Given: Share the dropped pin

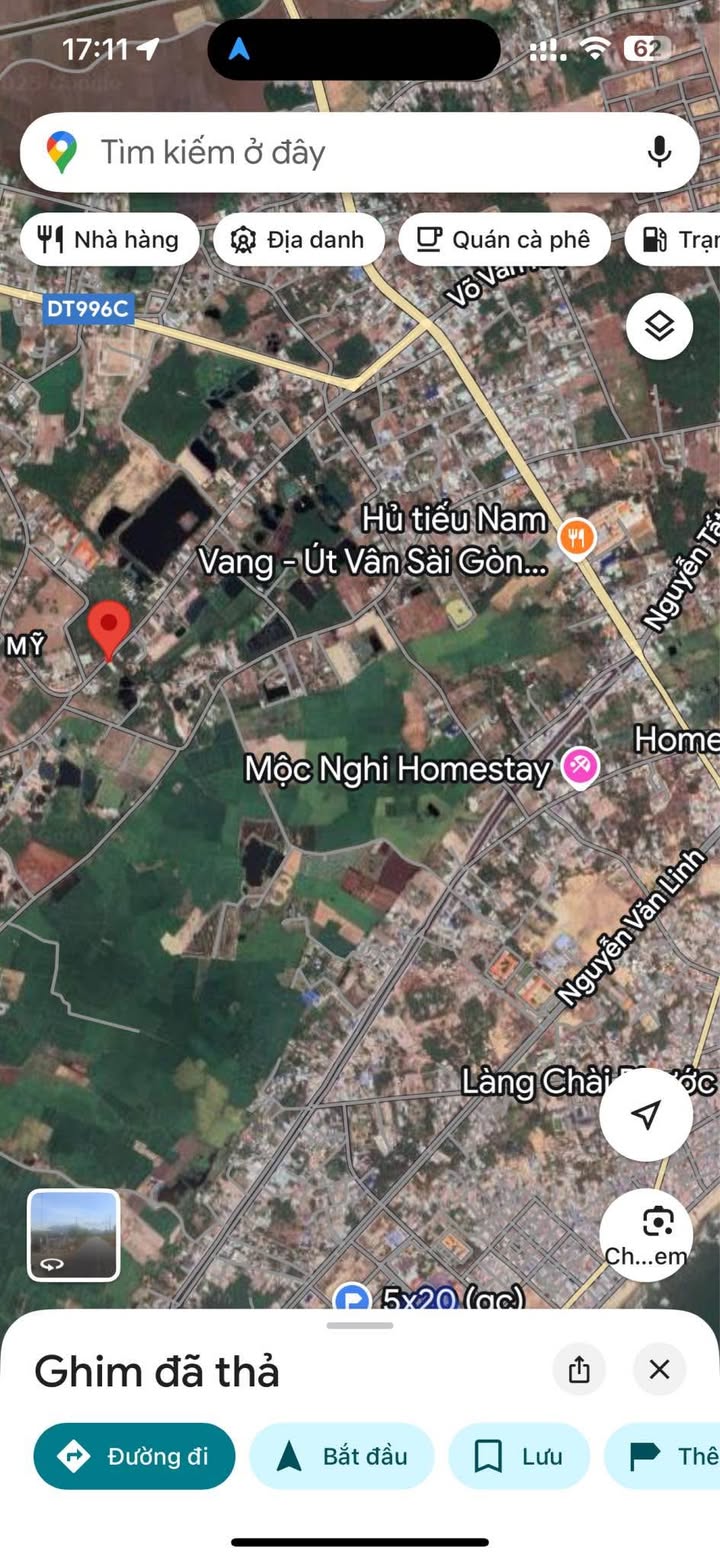Looking at the screenshot, I should (579, 1369).
